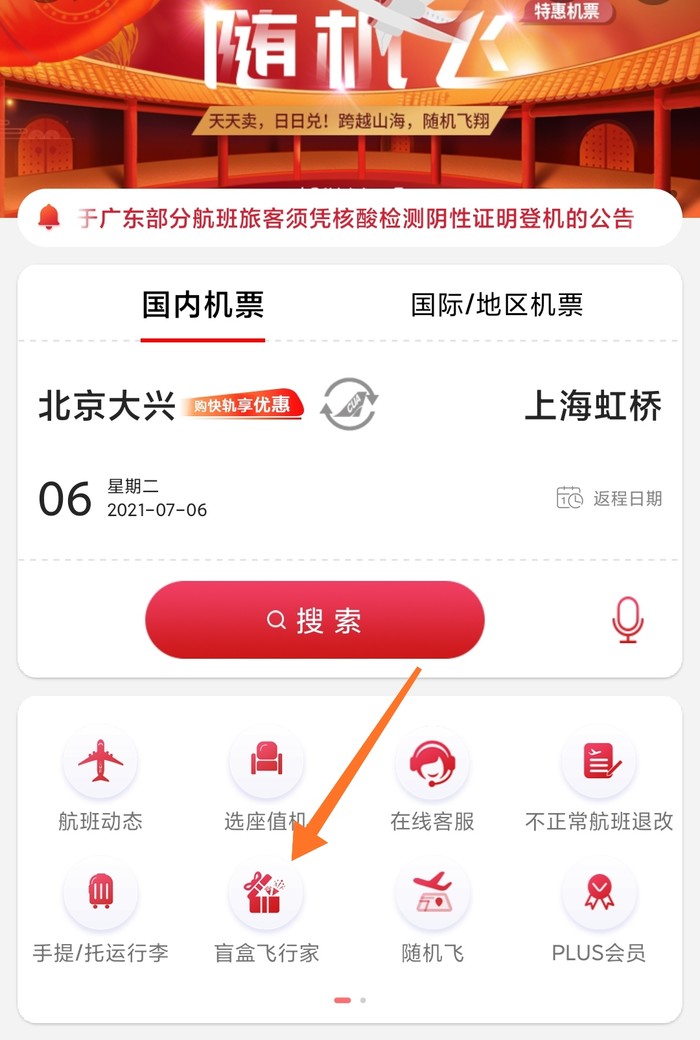Change departure city 北京大兴

point(107,405)
